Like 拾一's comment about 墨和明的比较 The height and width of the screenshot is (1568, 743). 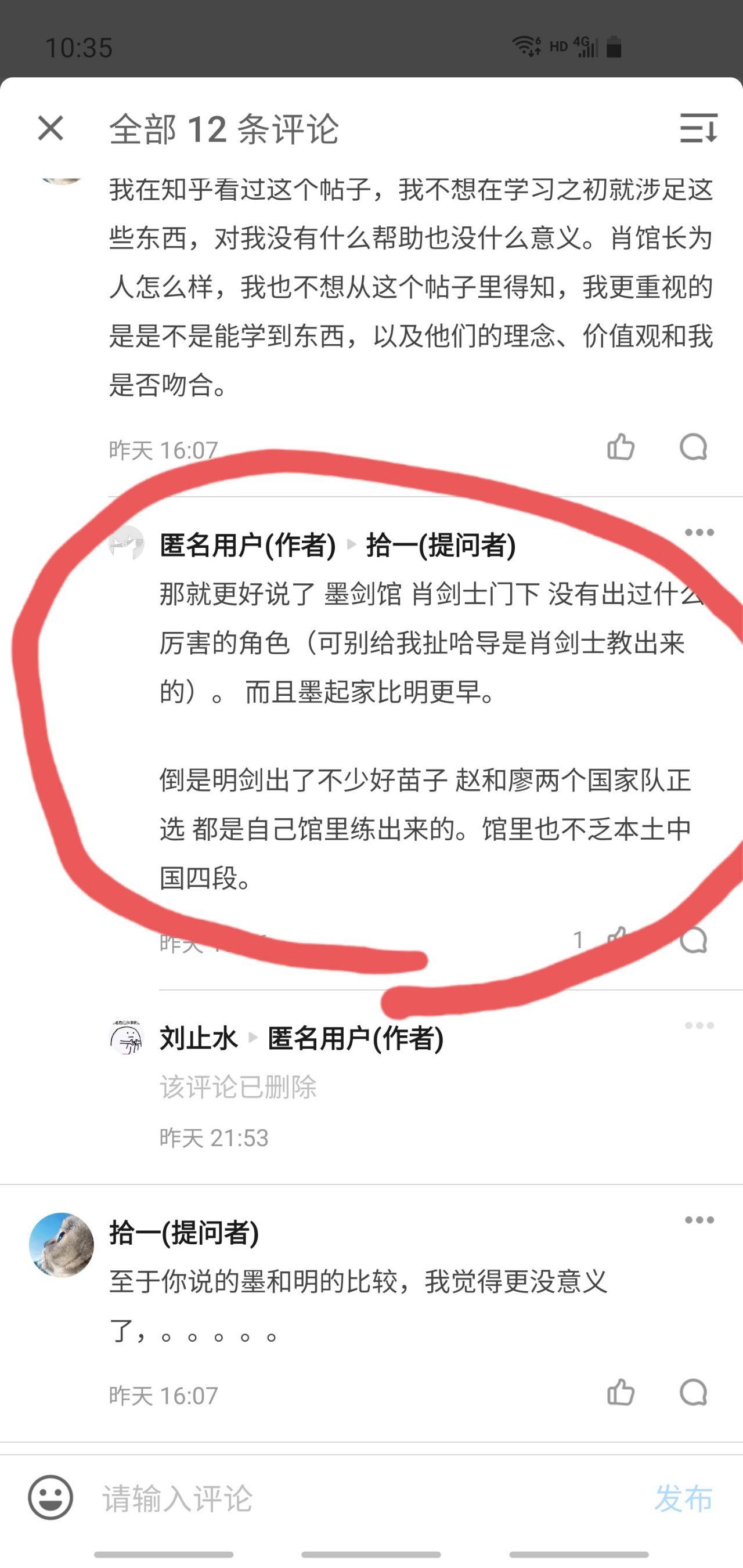(621, 1393)
